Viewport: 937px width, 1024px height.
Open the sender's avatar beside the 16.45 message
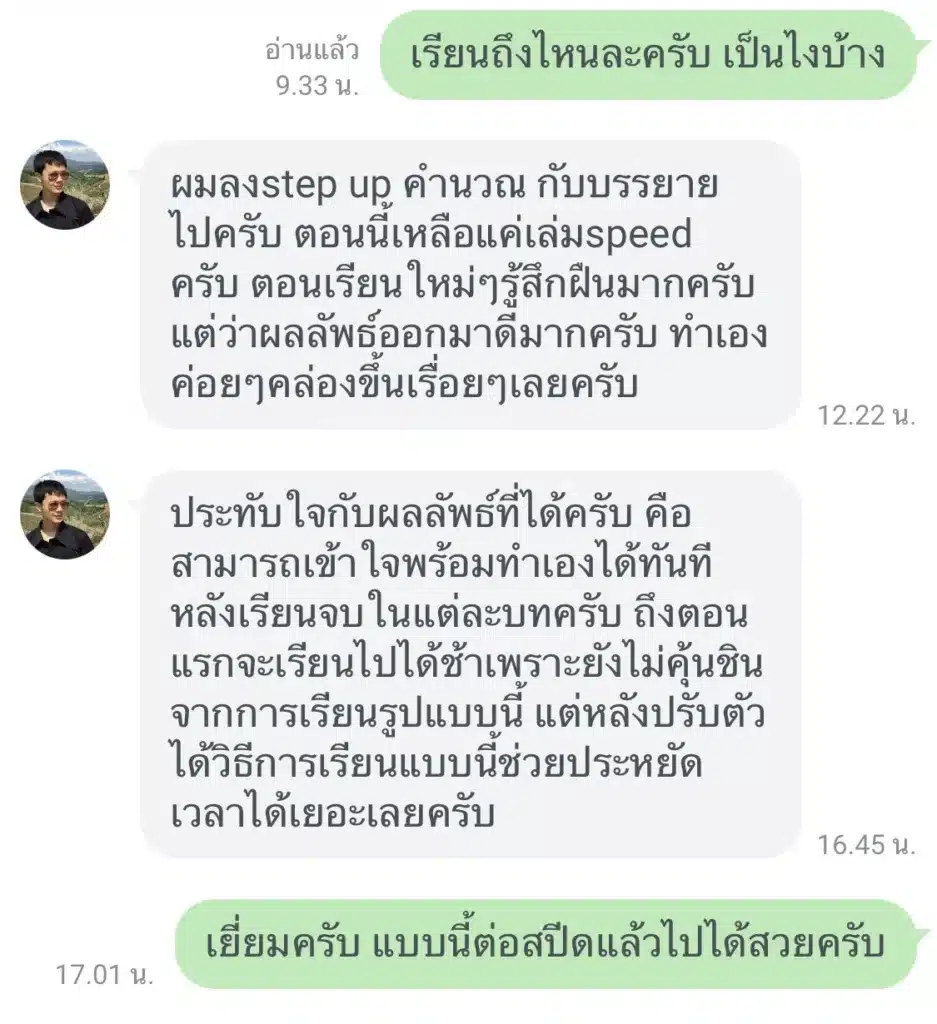(65, 515)
